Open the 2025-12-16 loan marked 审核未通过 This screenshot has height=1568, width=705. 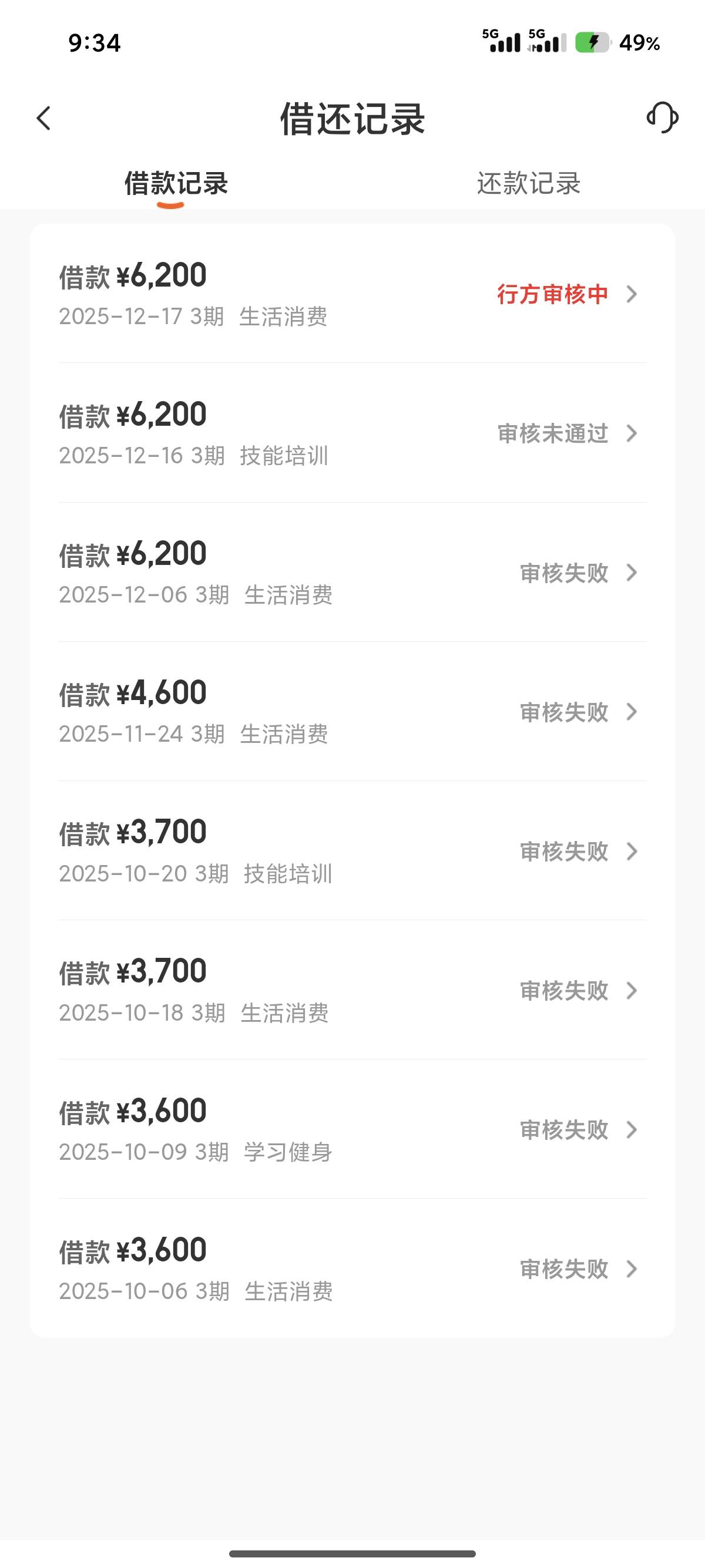(x=352, y=433)
